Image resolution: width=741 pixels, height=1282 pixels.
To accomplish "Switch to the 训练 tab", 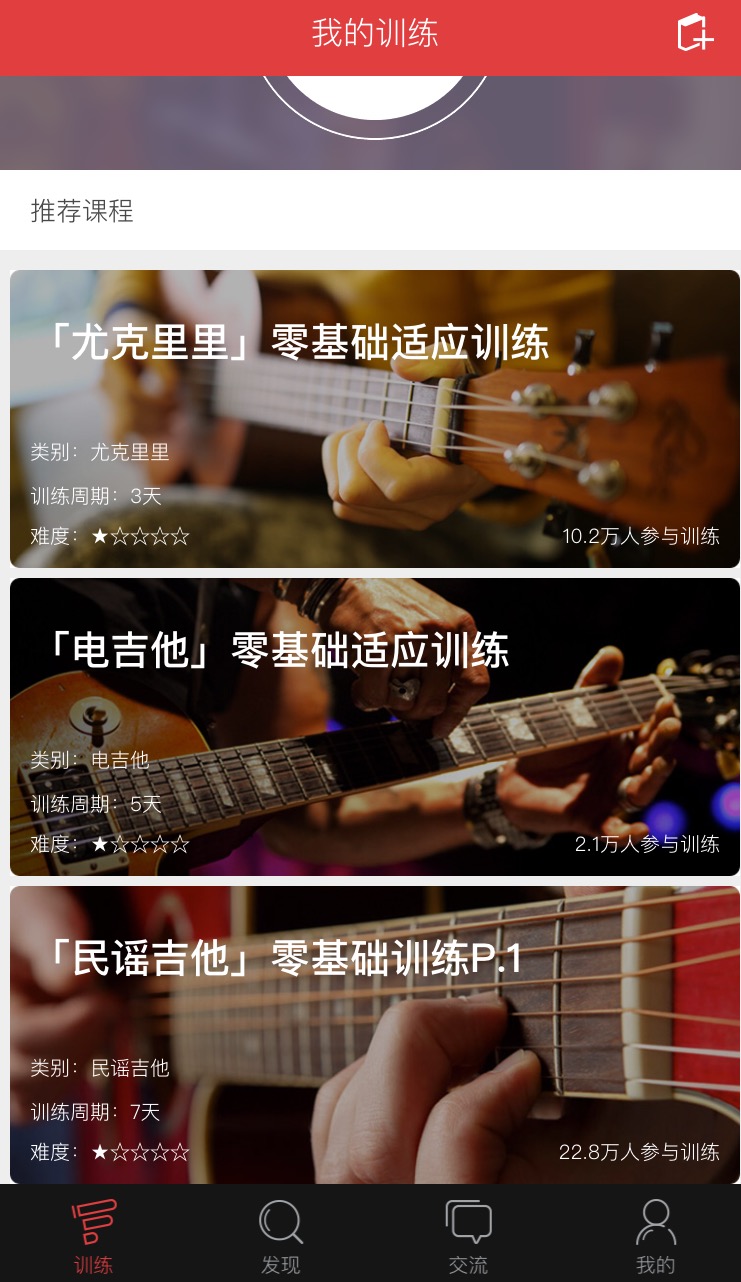I will click(93, 1236).
